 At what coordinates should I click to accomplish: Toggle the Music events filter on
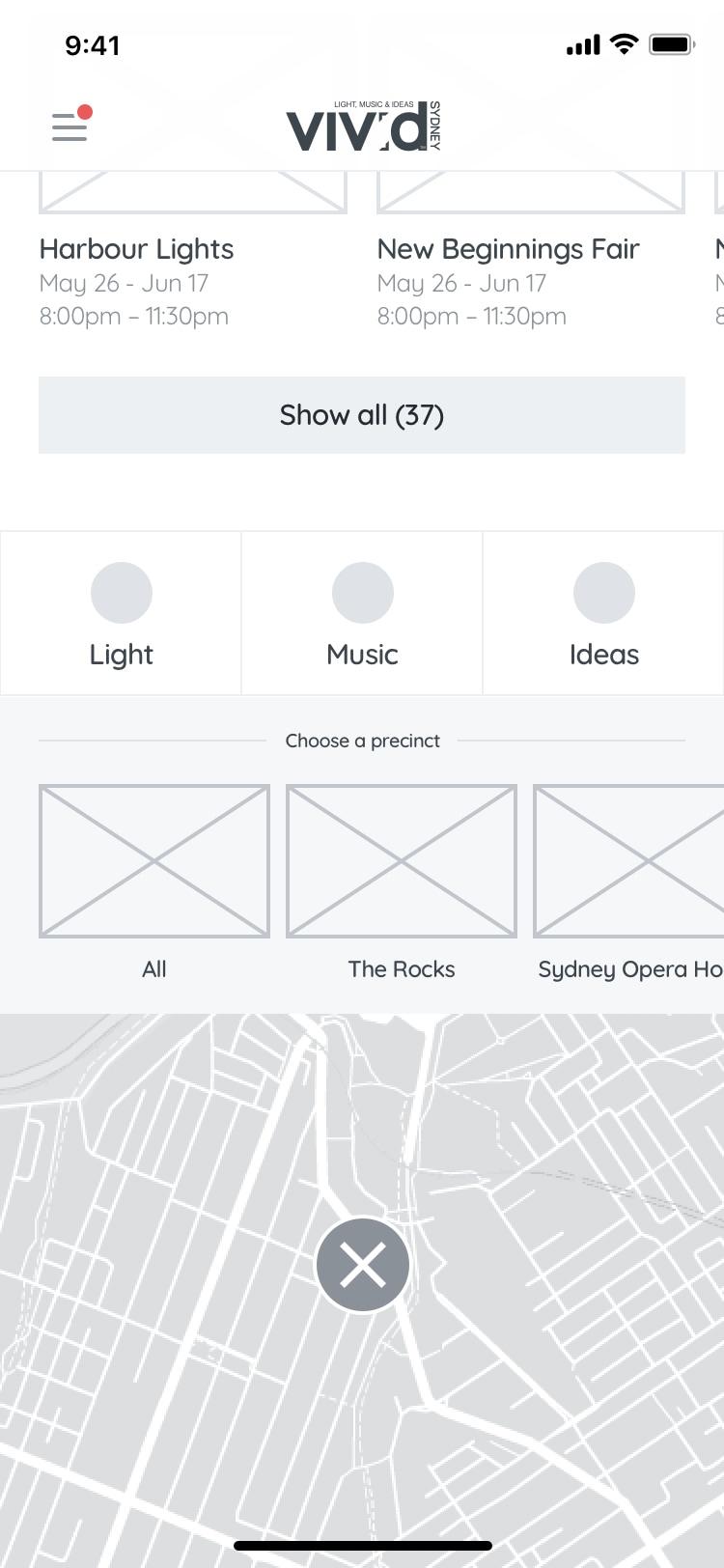[362, 613]
